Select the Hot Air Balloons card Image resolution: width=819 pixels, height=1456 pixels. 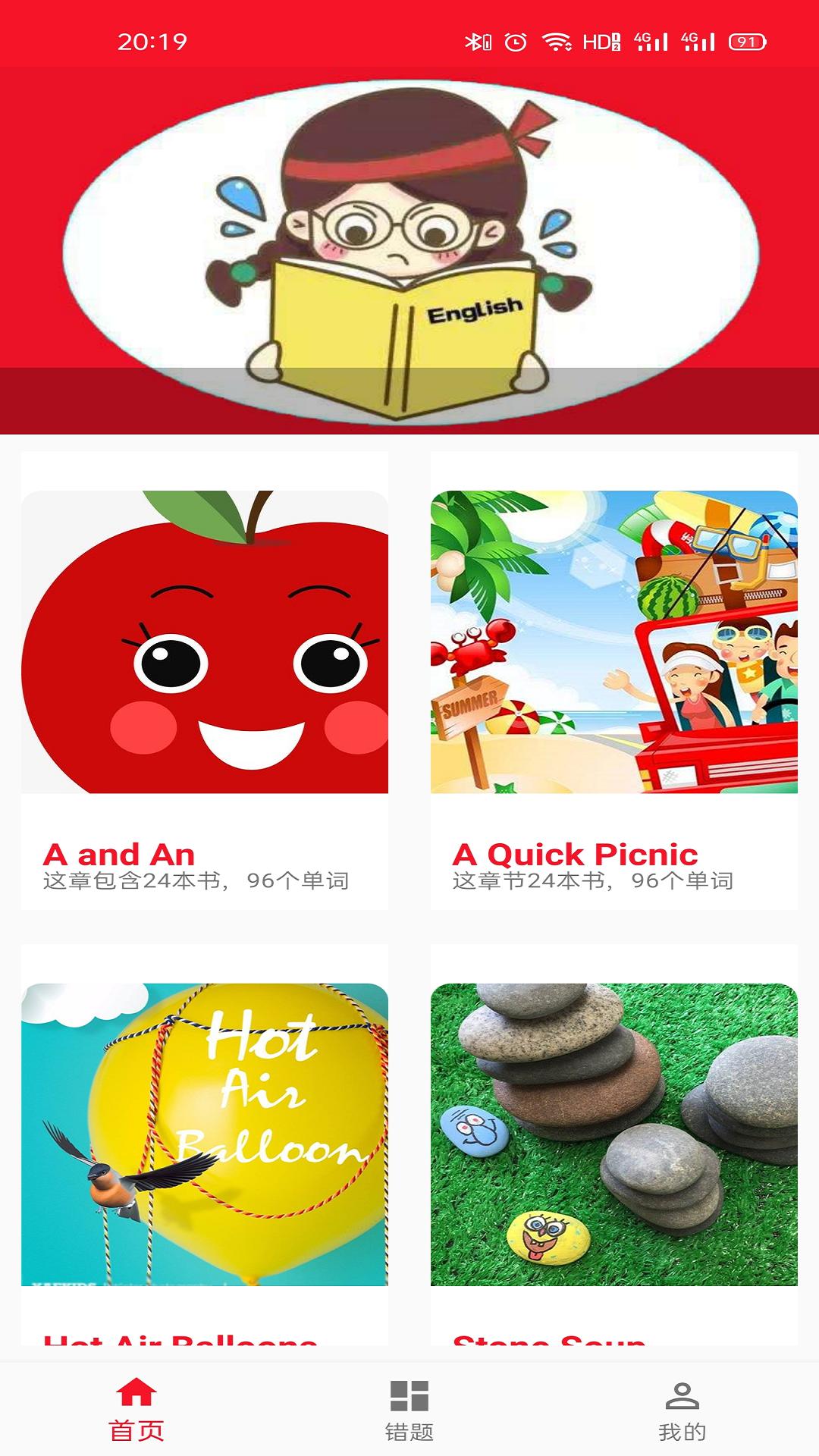205,1145
